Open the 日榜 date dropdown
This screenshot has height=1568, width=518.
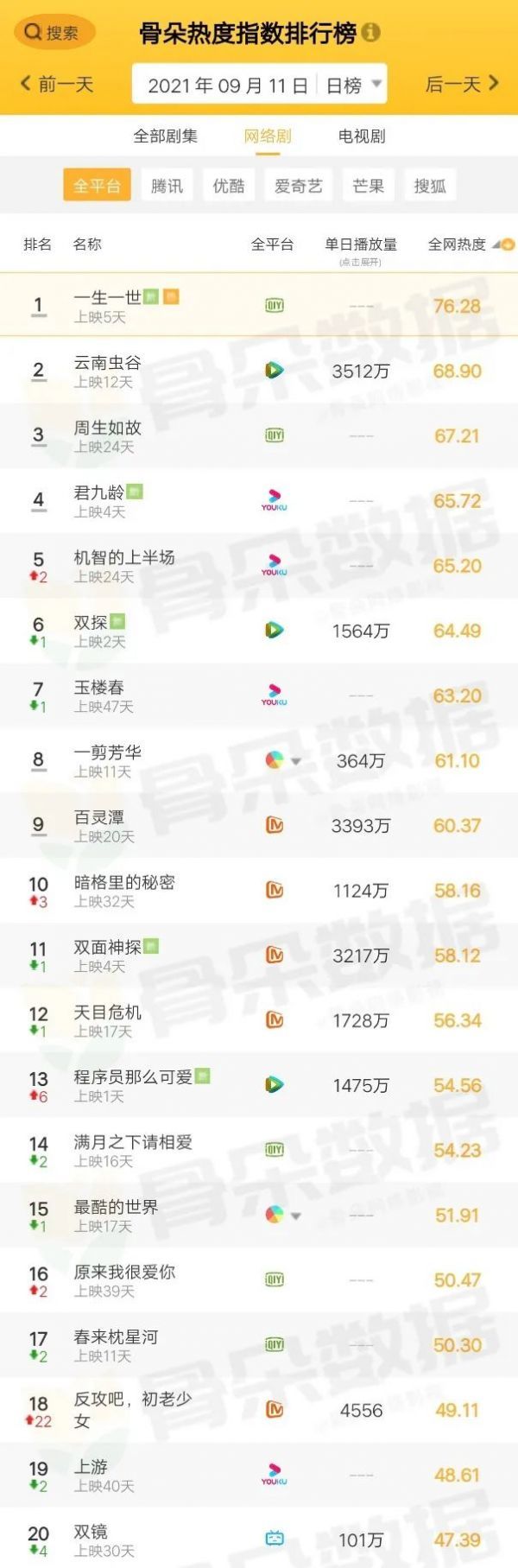coord(355,85)
